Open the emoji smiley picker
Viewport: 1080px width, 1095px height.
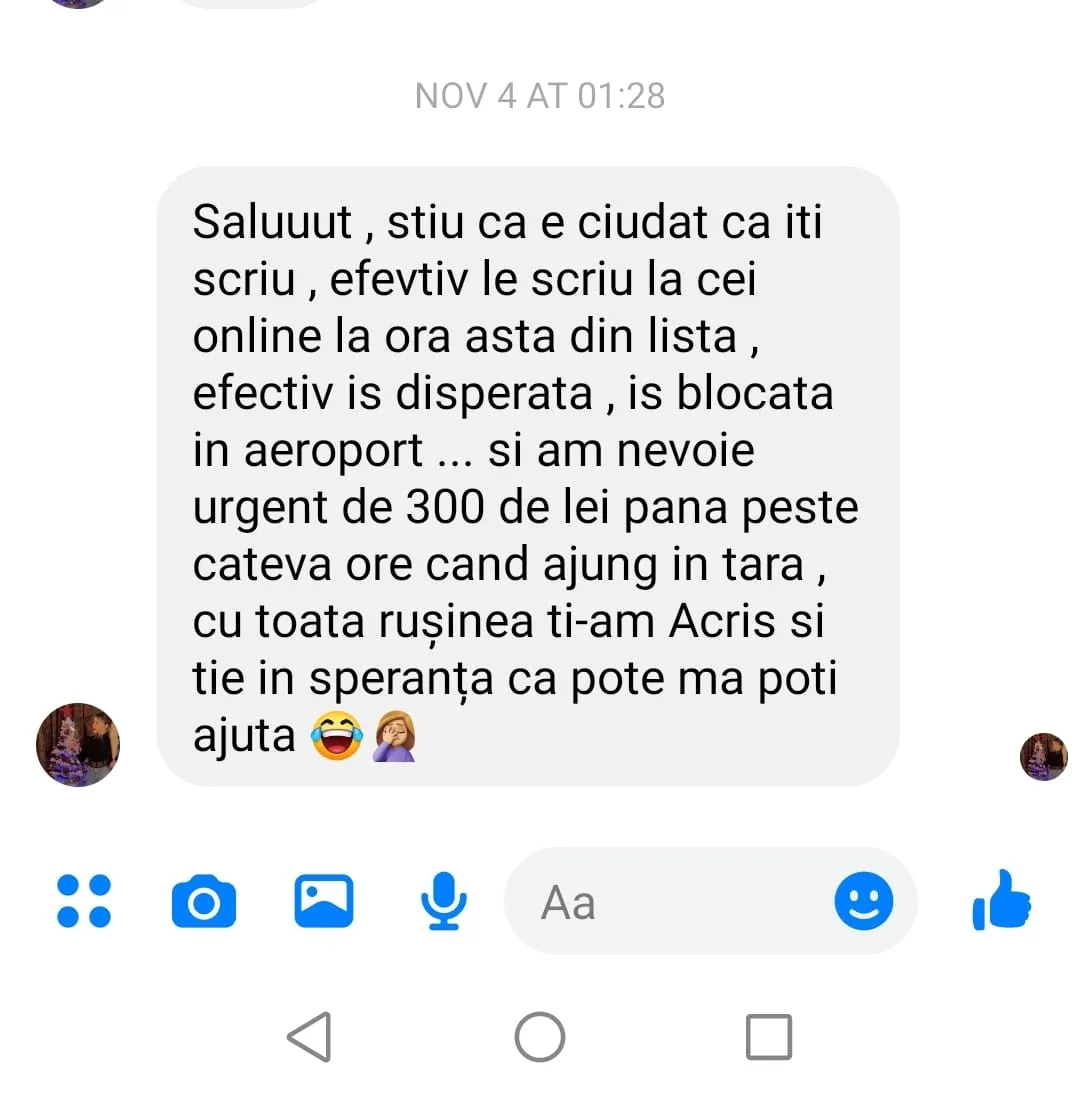863,901
